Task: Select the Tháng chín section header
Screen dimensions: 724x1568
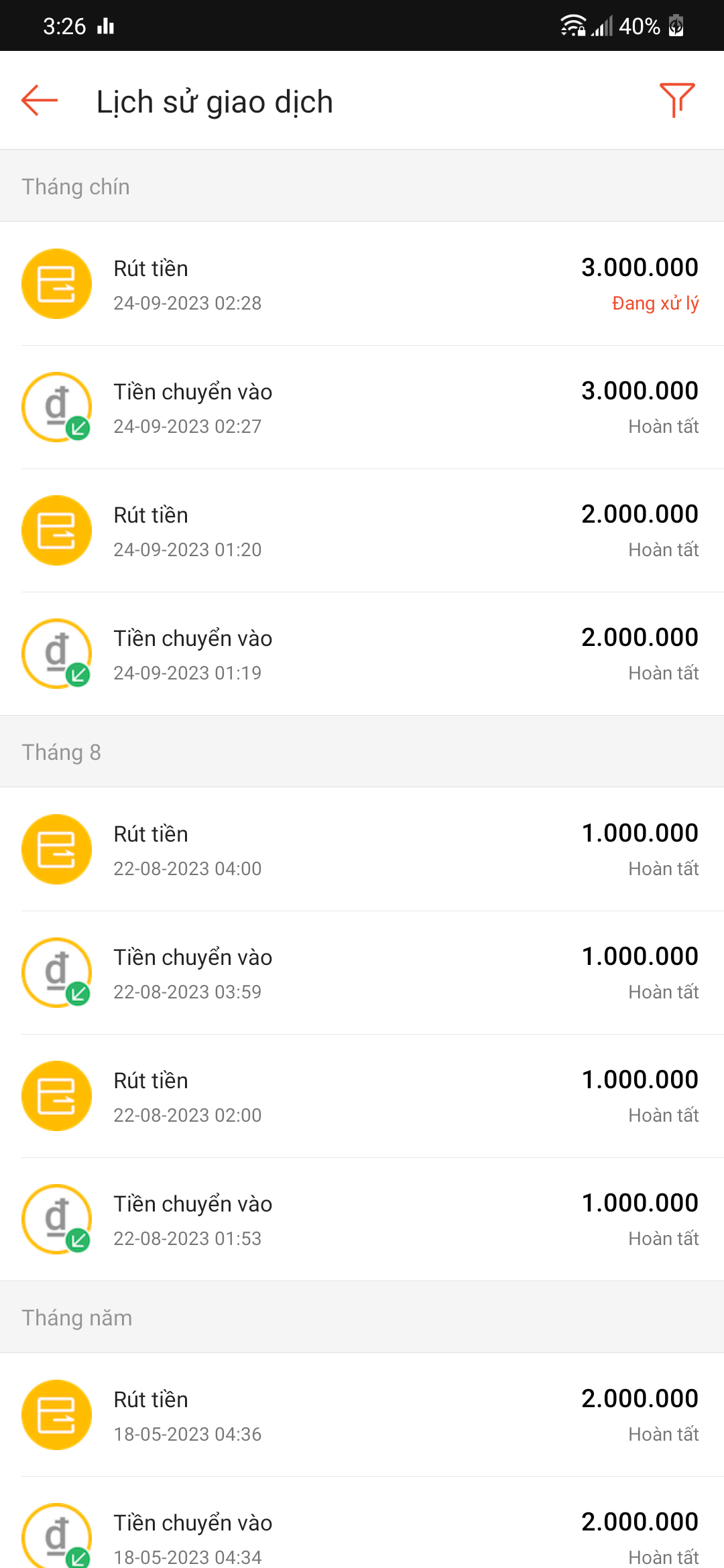Action: (76, 186)
